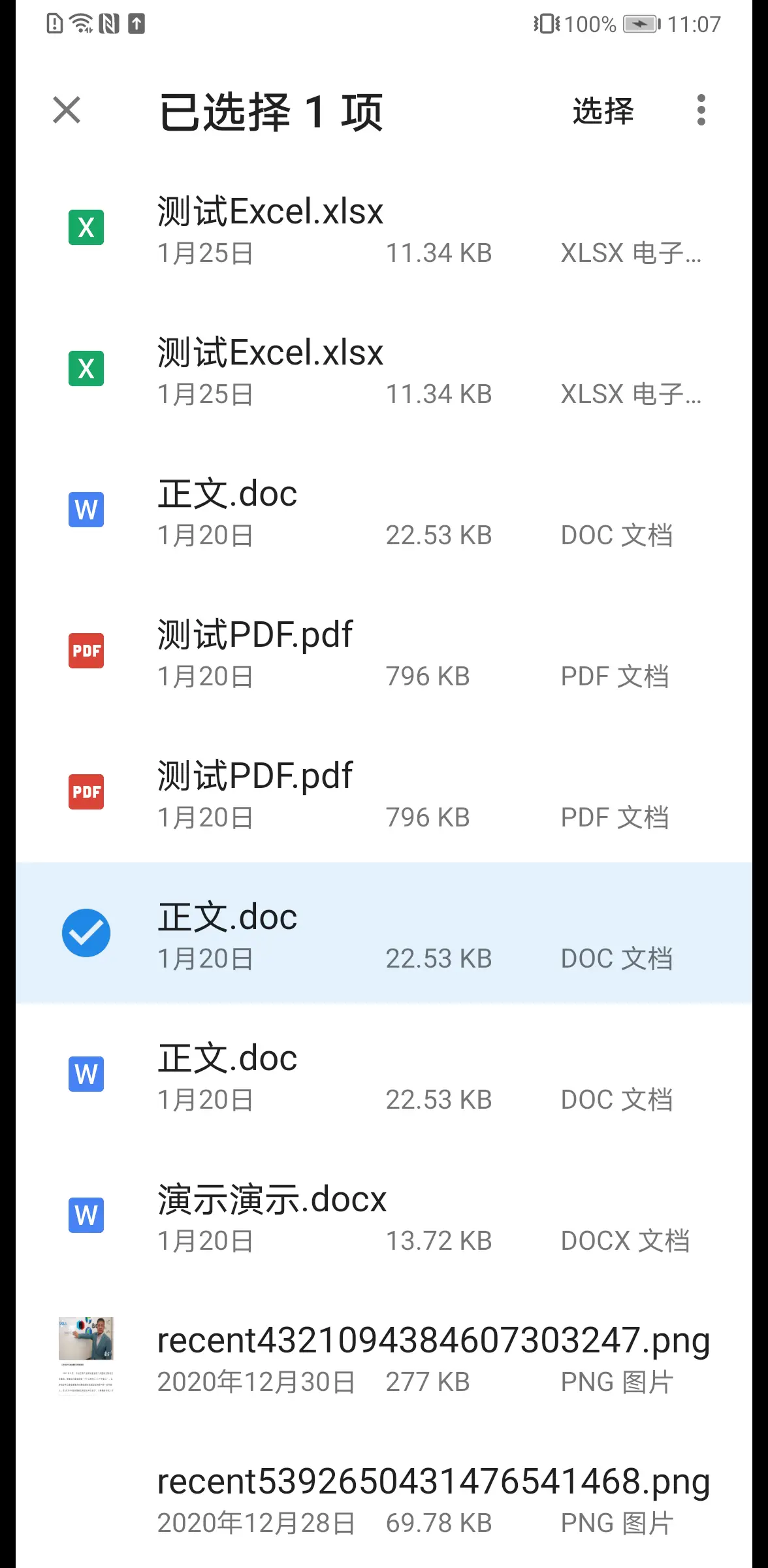Select the 演示演示.docx file

(x=384, y=1215)
